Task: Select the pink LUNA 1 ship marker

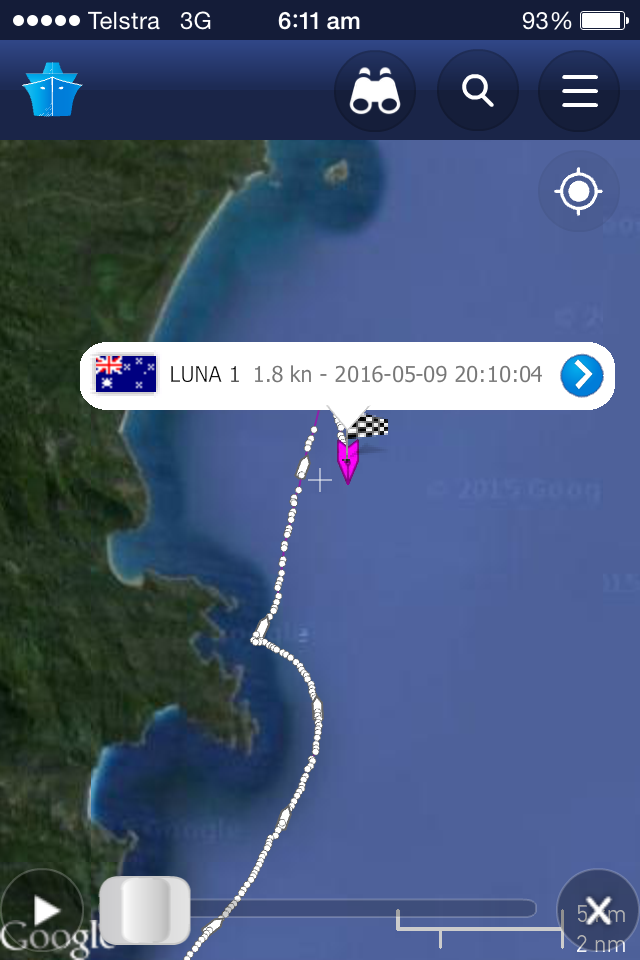Action: 347,460
